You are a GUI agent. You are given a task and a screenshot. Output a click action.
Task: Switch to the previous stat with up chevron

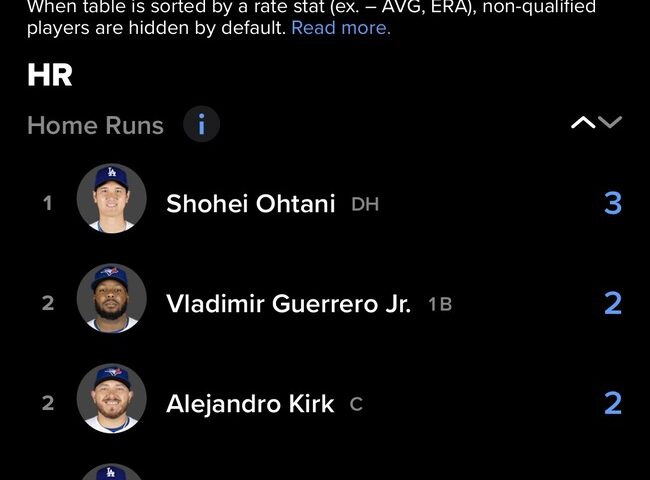[582, 123]
